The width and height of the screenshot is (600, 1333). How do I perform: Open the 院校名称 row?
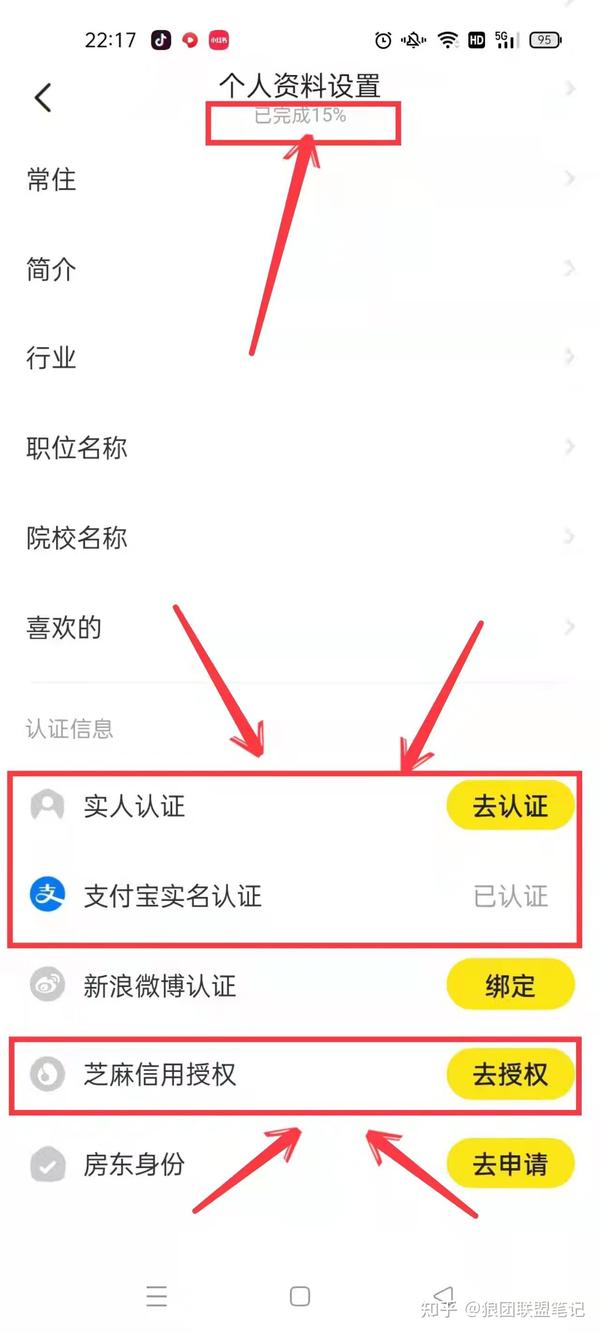click(300, 538)
